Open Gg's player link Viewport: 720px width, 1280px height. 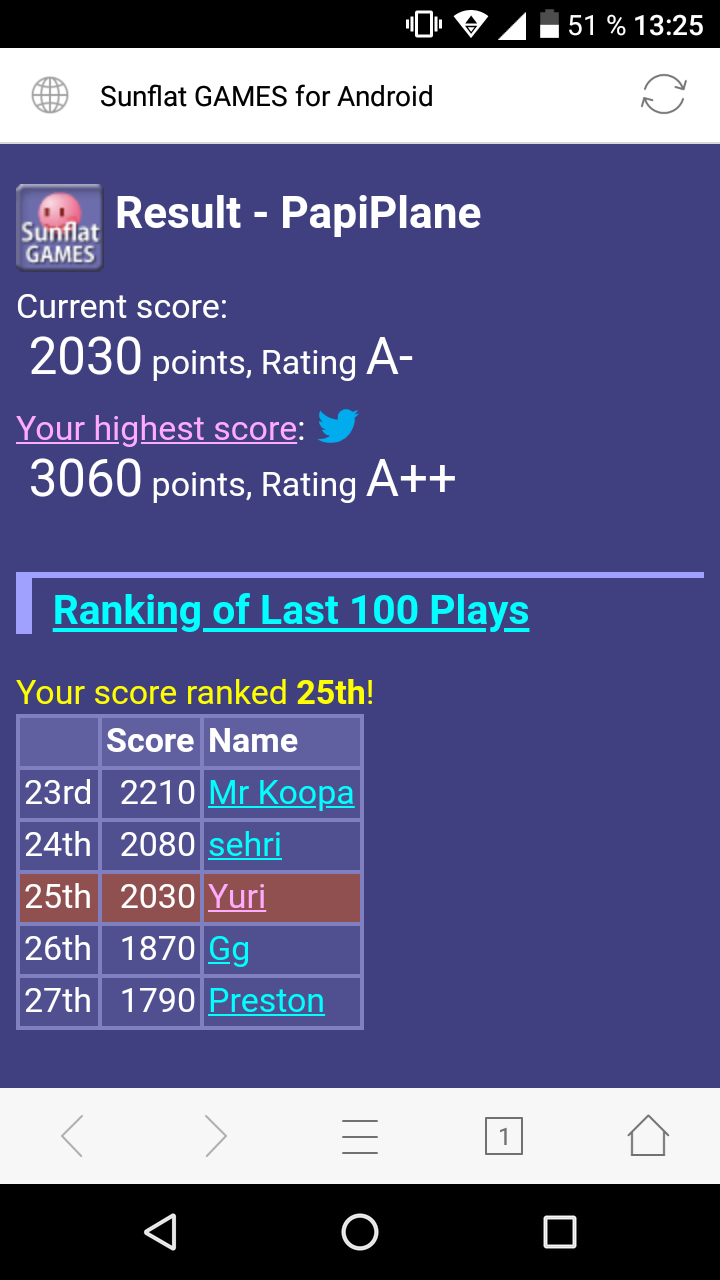[x=229, y=949]
